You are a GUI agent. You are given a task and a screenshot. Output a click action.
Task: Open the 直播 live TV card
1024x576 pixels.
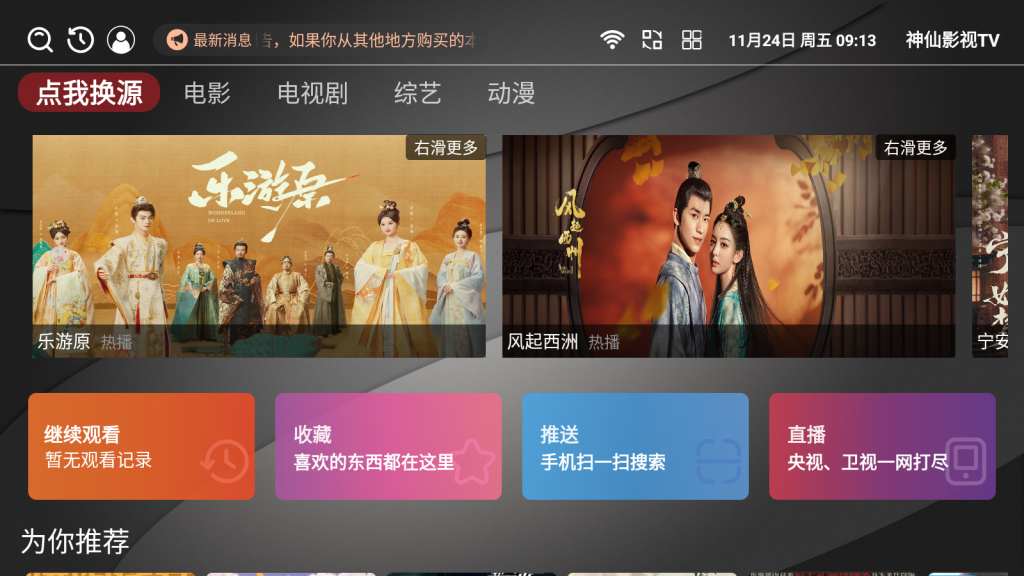point(882,446)
